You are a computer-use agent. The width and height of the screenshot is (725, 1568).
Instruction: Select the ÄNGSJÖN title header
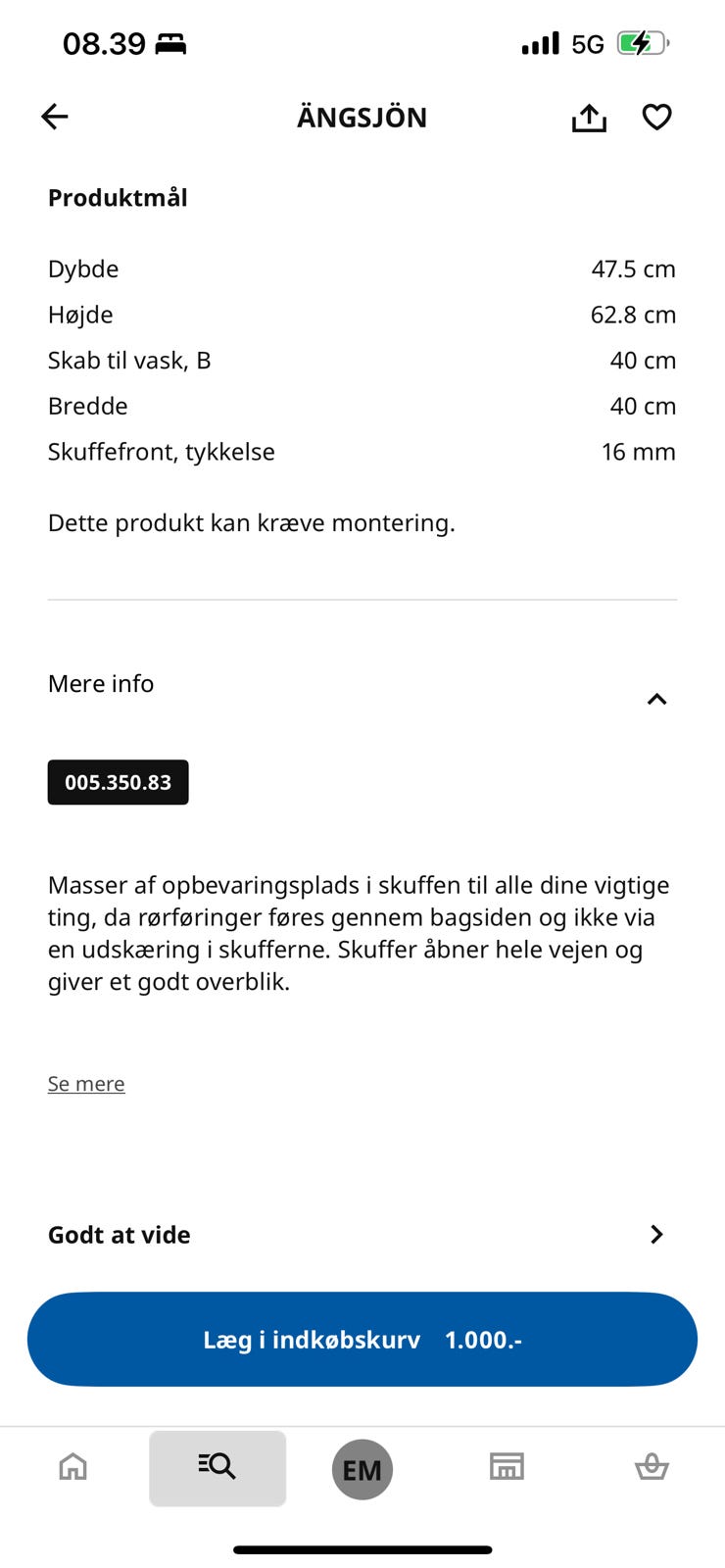(x=362, y=117)
